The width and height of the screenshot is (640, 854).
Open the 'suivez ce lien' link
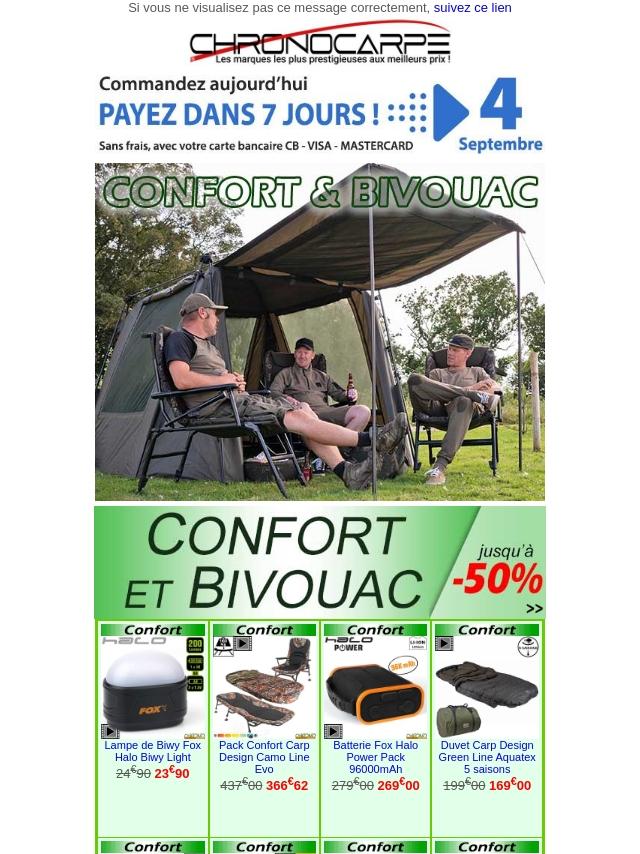[x=472, y=8]
